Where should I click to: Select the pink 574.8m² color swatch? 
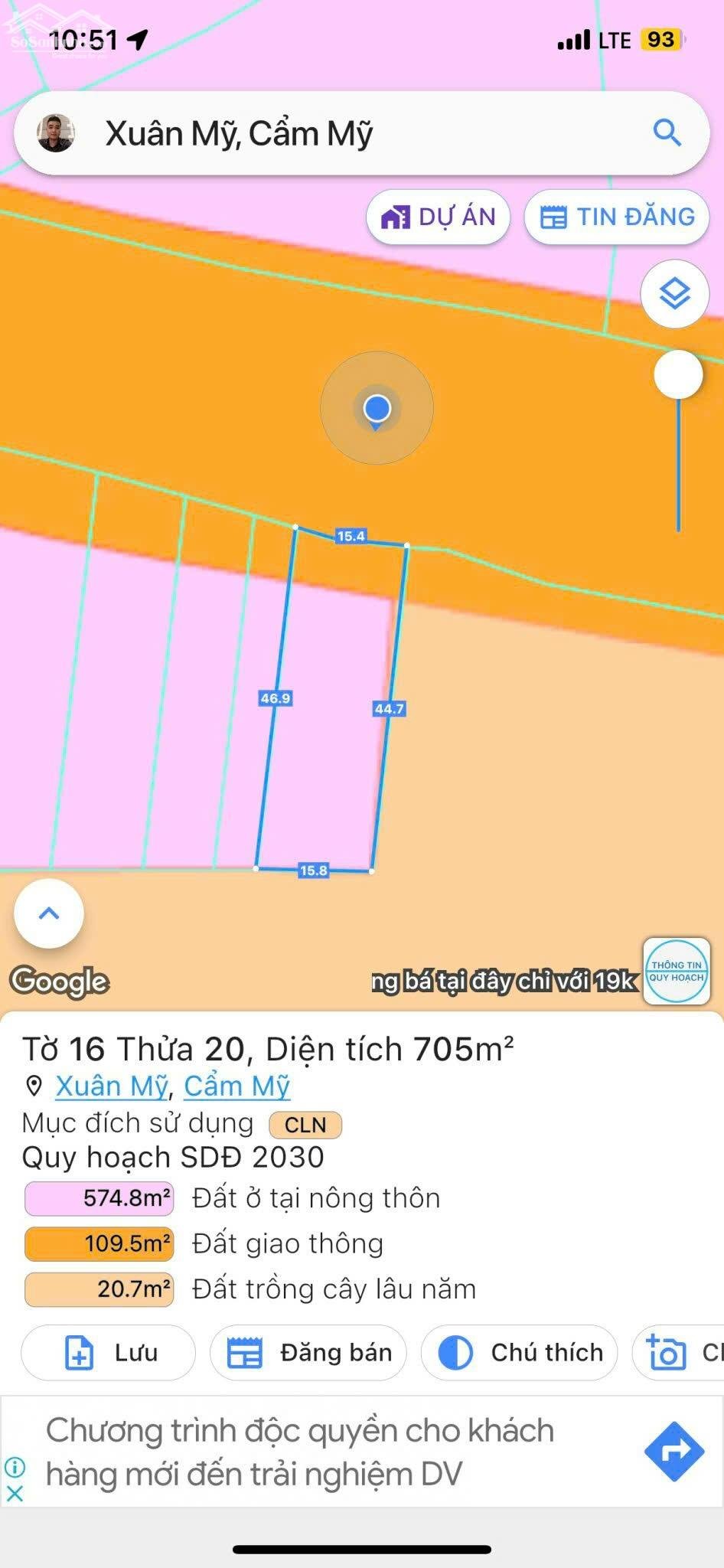(x=99, y=1198)
